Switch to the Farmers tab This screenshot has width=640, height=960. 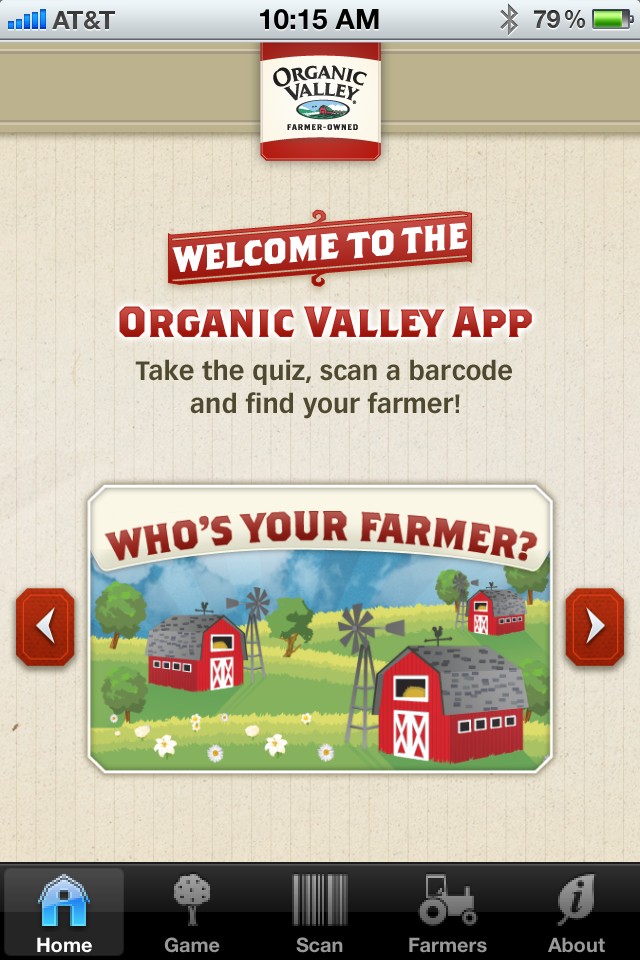[447, 912]
